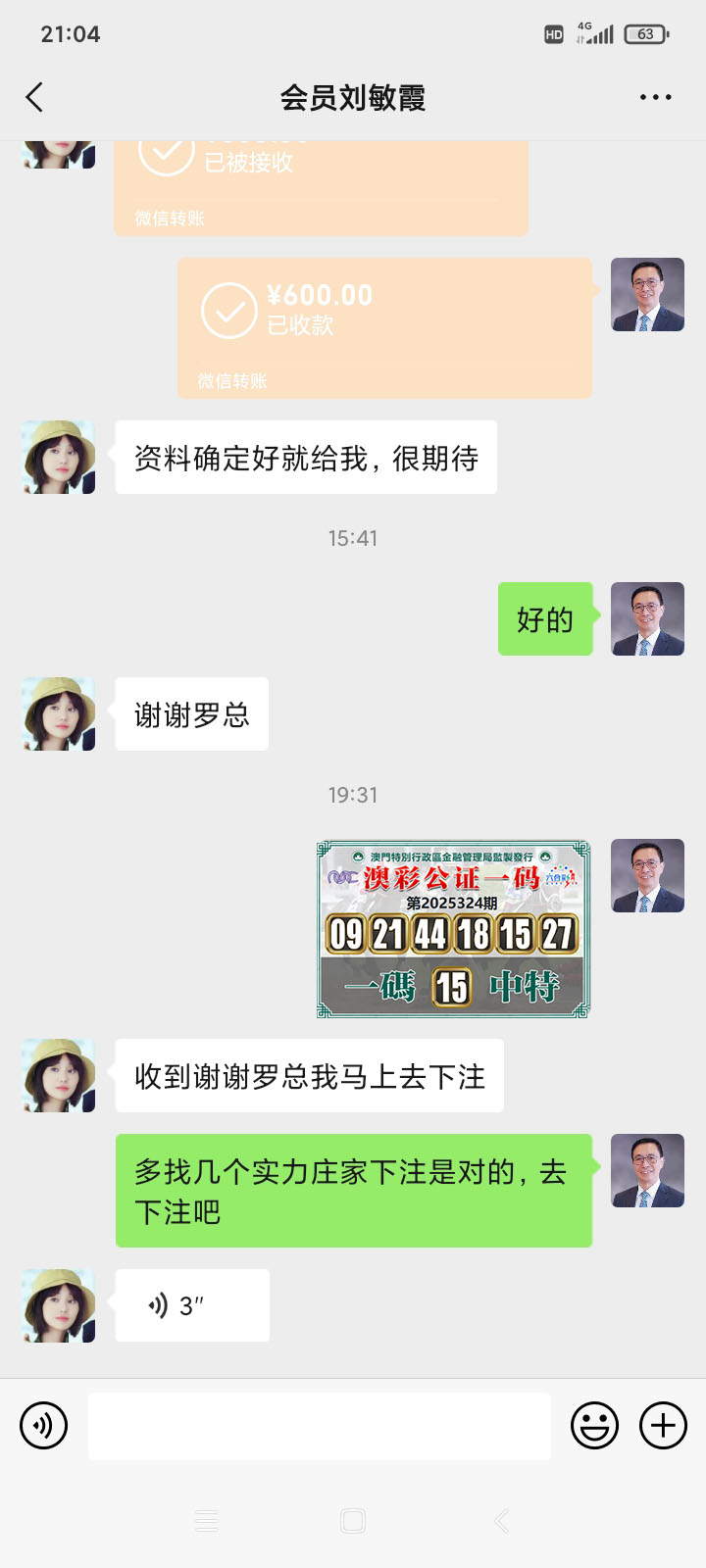706x1568 pixels.
Task: View the lottery picture message
Action: coord(453,928)
